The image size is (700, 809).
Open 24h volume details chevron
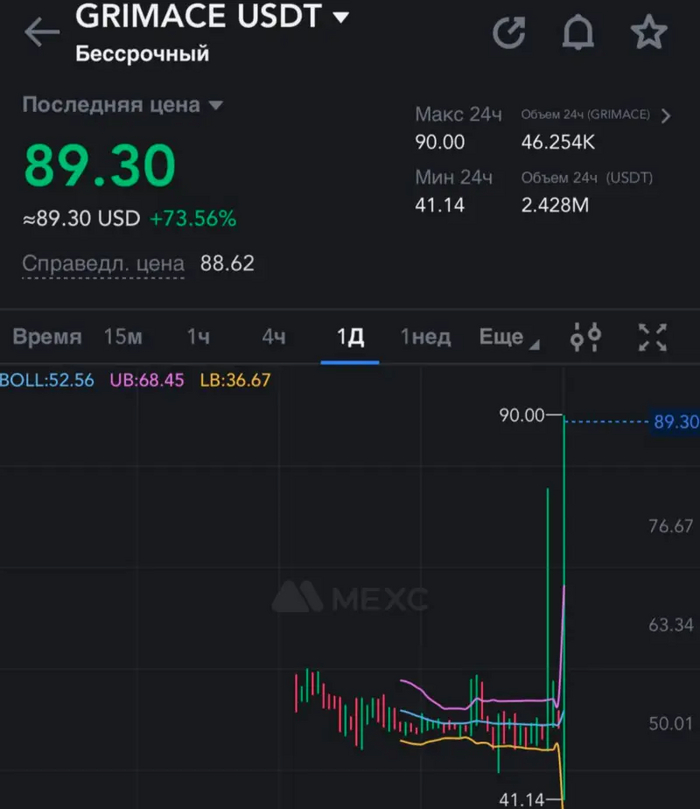coord(667,115)
